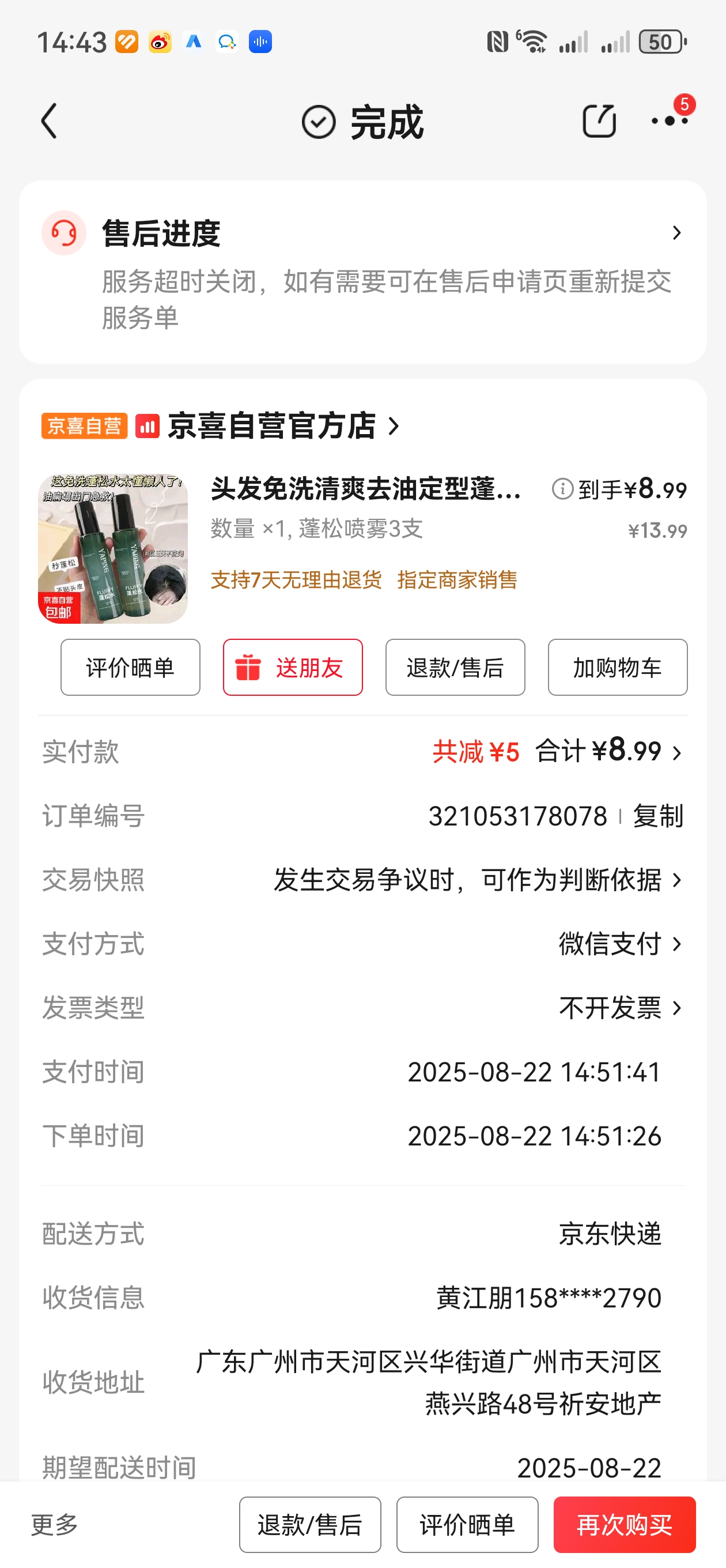Open the three-dot more menu
Screen dimensions: 726x1568
click(669, 121)
